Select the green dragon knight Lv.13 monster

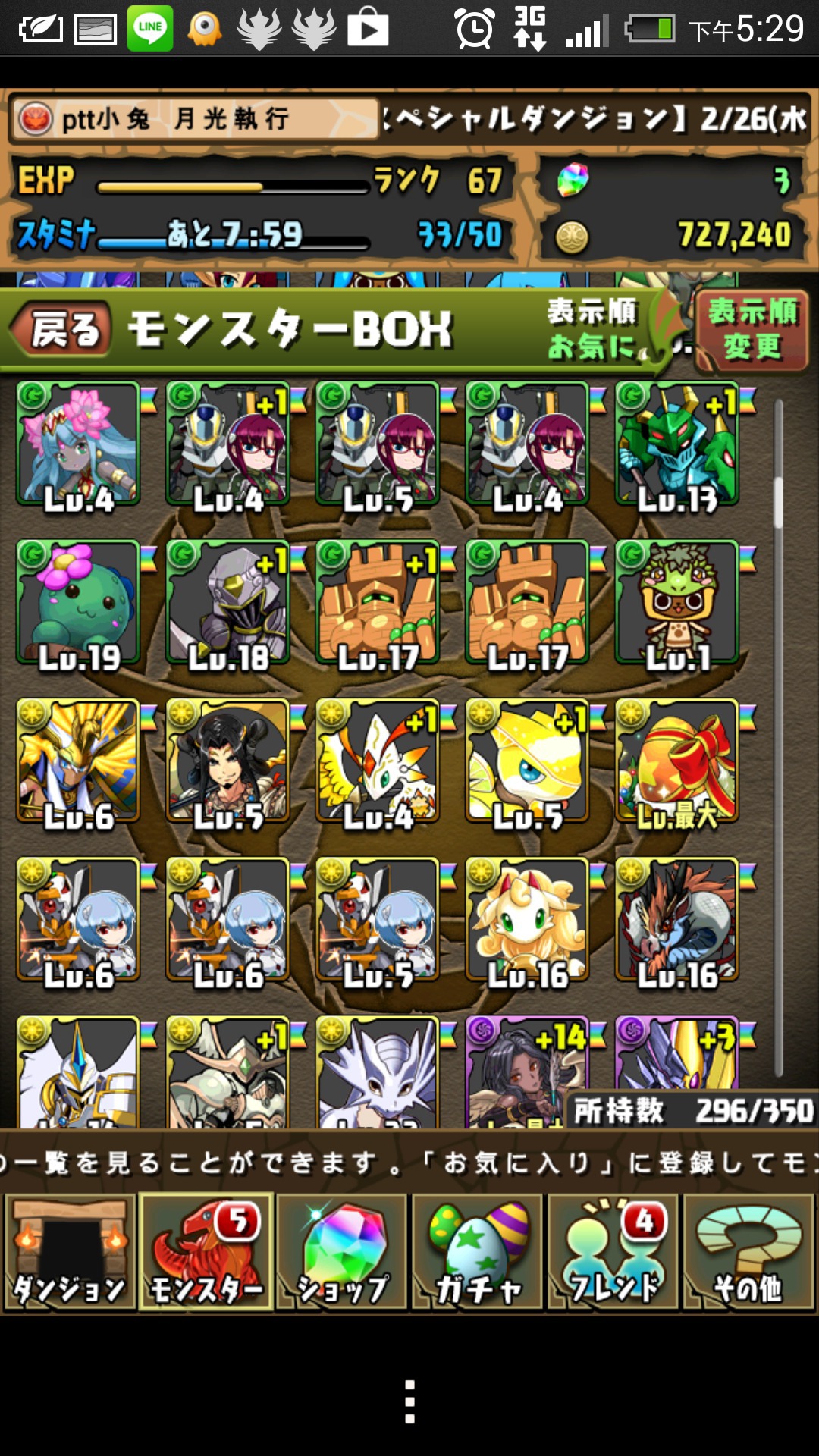point(677,444)
